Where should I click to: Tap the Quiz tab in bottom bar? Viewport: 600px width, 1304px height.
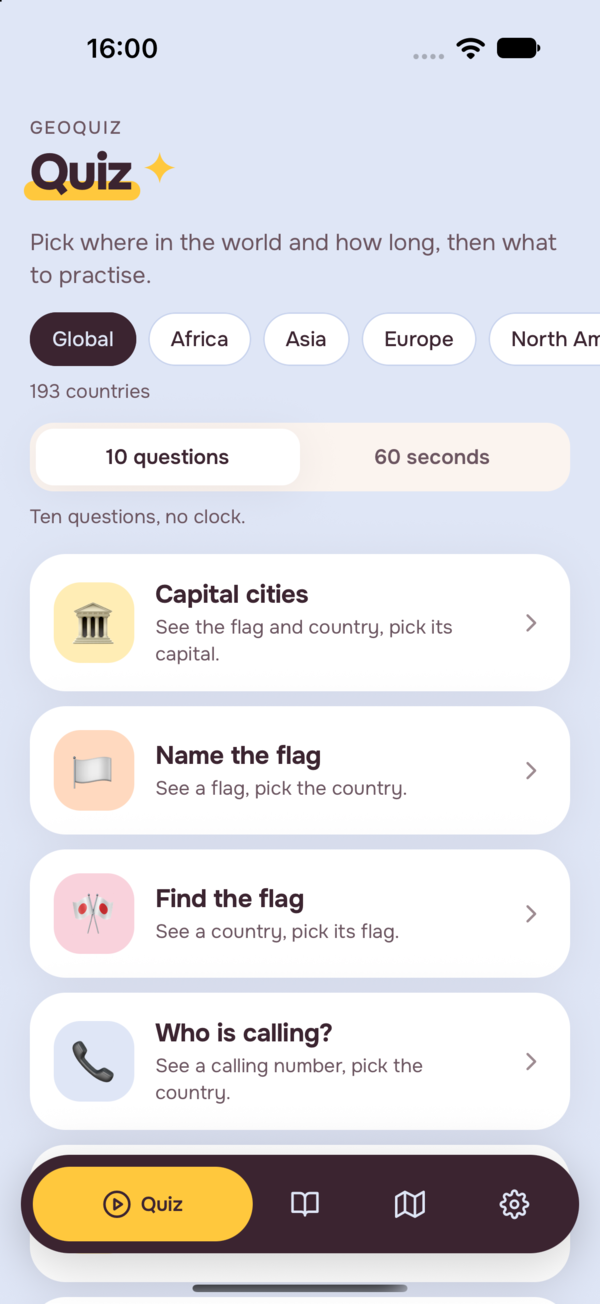(143, 1204)
